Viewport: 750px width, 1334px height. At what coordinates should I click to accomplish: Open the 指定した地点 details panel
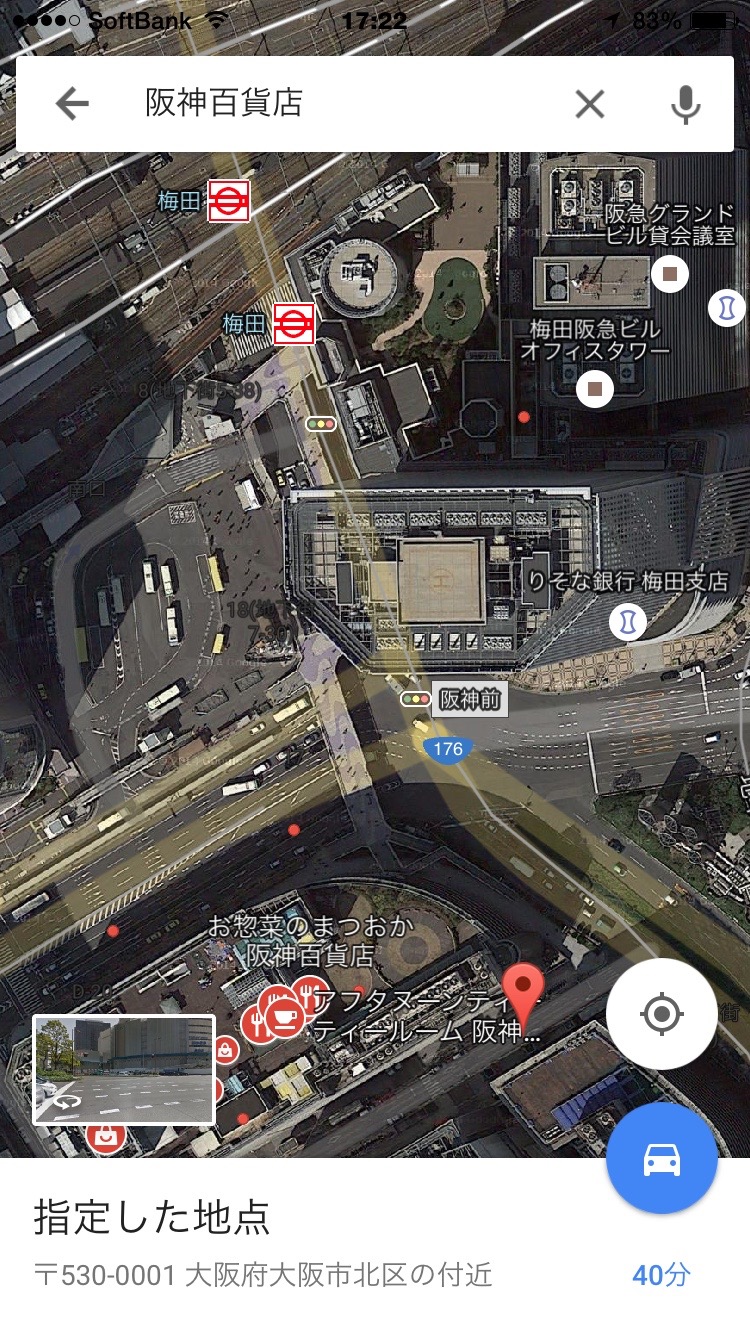(x=375, y=1245)
